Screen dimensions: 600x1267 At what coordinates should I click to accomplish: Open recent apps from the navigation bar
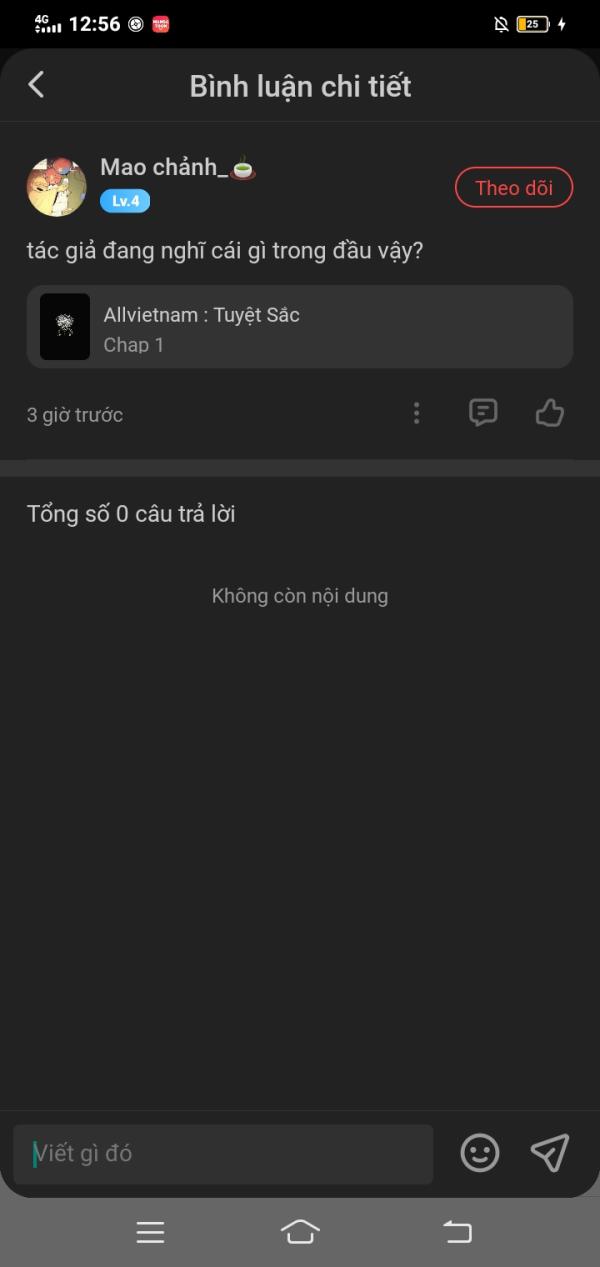coord(150,1232)
